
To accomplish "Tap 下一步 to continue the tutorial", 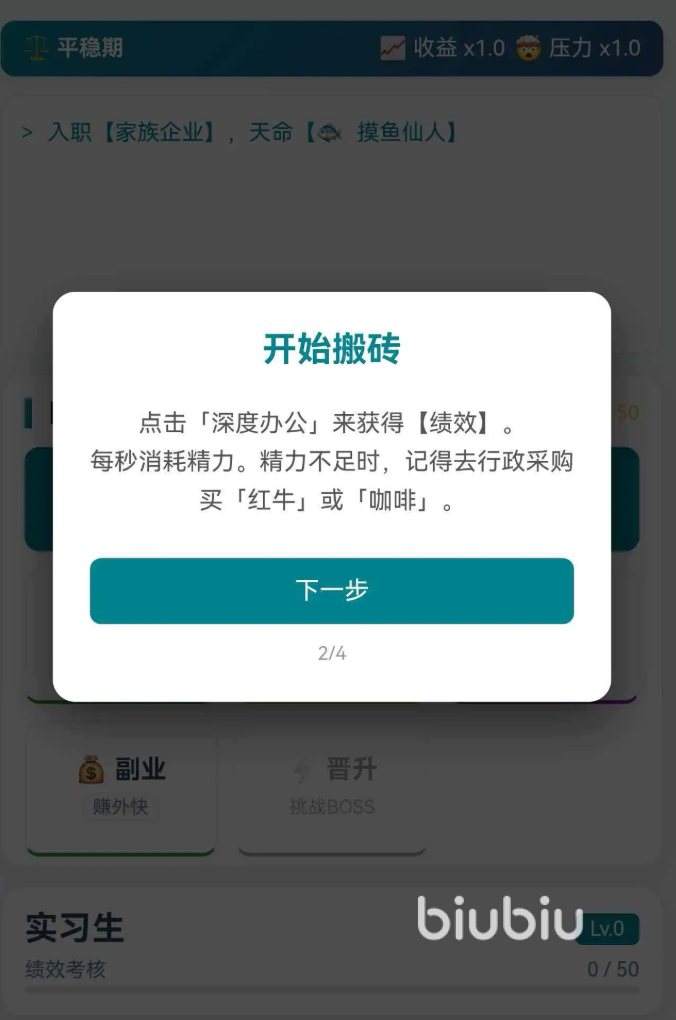I will pyautogui.click(x=331, y=591).
